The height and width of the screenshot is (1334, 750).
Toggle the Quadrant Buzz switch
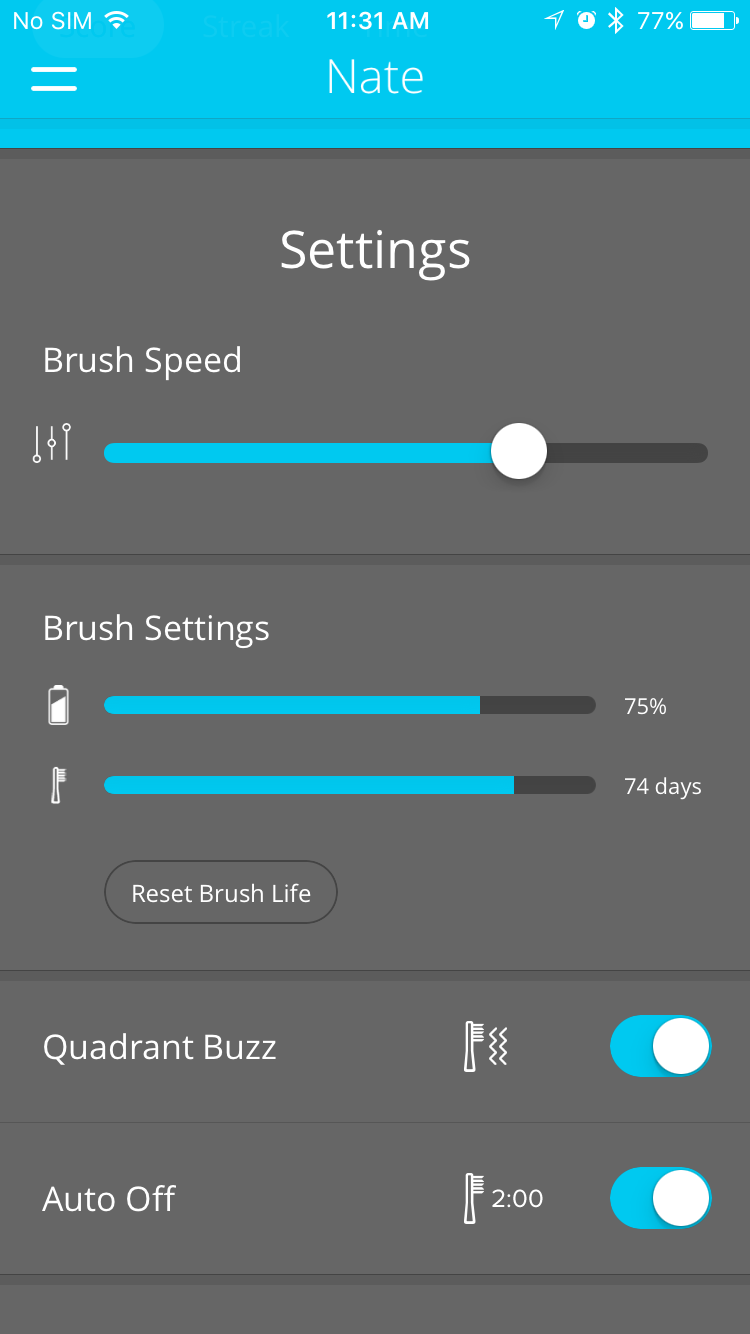[660, 1046]
